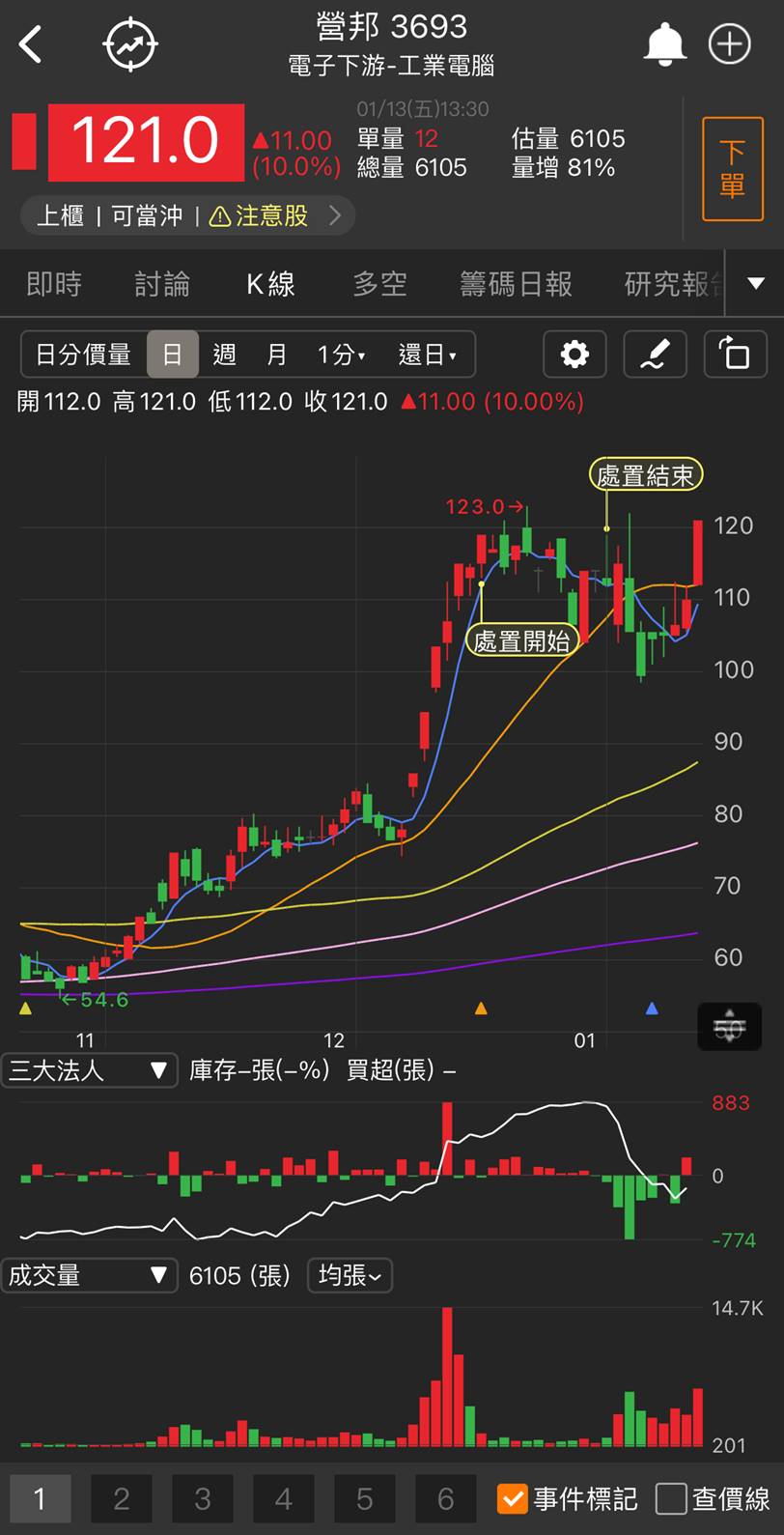Viewport: 784px width, 1535px height.
Task: Add stock with the plus circle icon
Action: [730, 44]
